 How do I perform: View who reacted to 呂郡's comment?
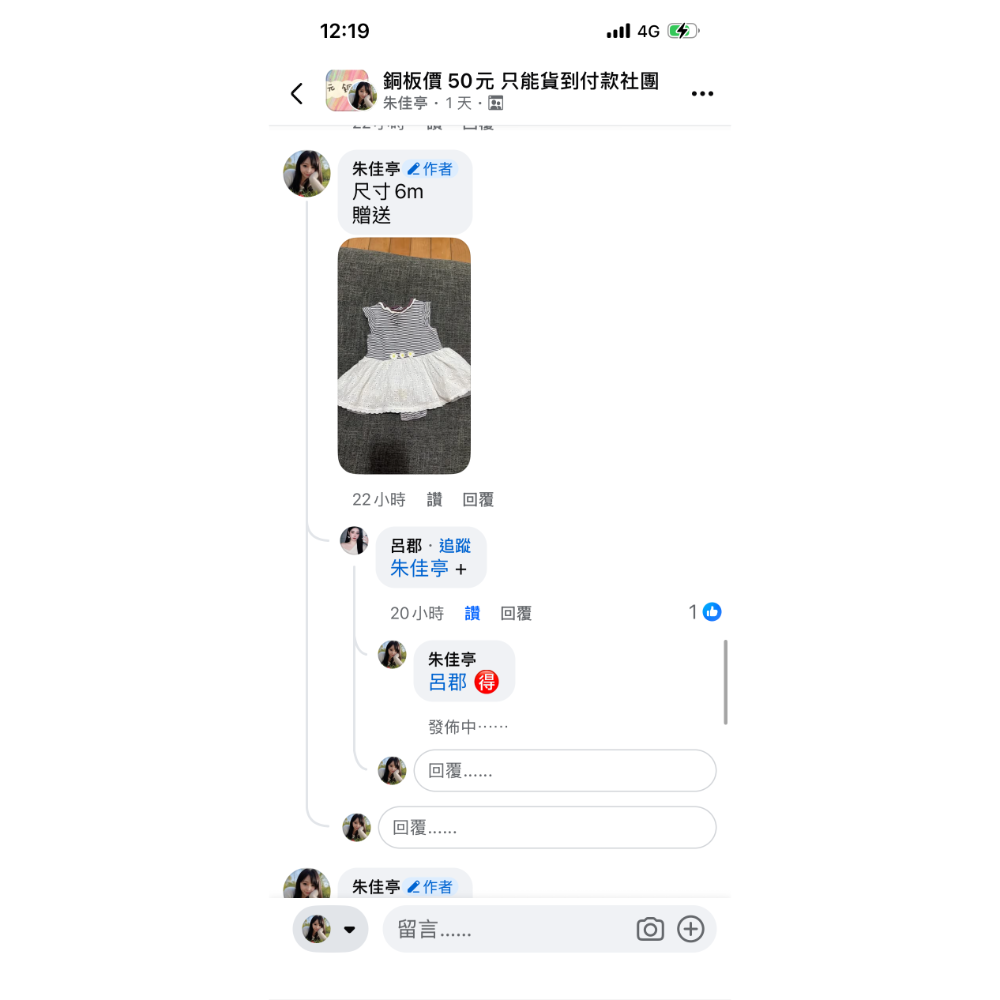coord(705,612)
